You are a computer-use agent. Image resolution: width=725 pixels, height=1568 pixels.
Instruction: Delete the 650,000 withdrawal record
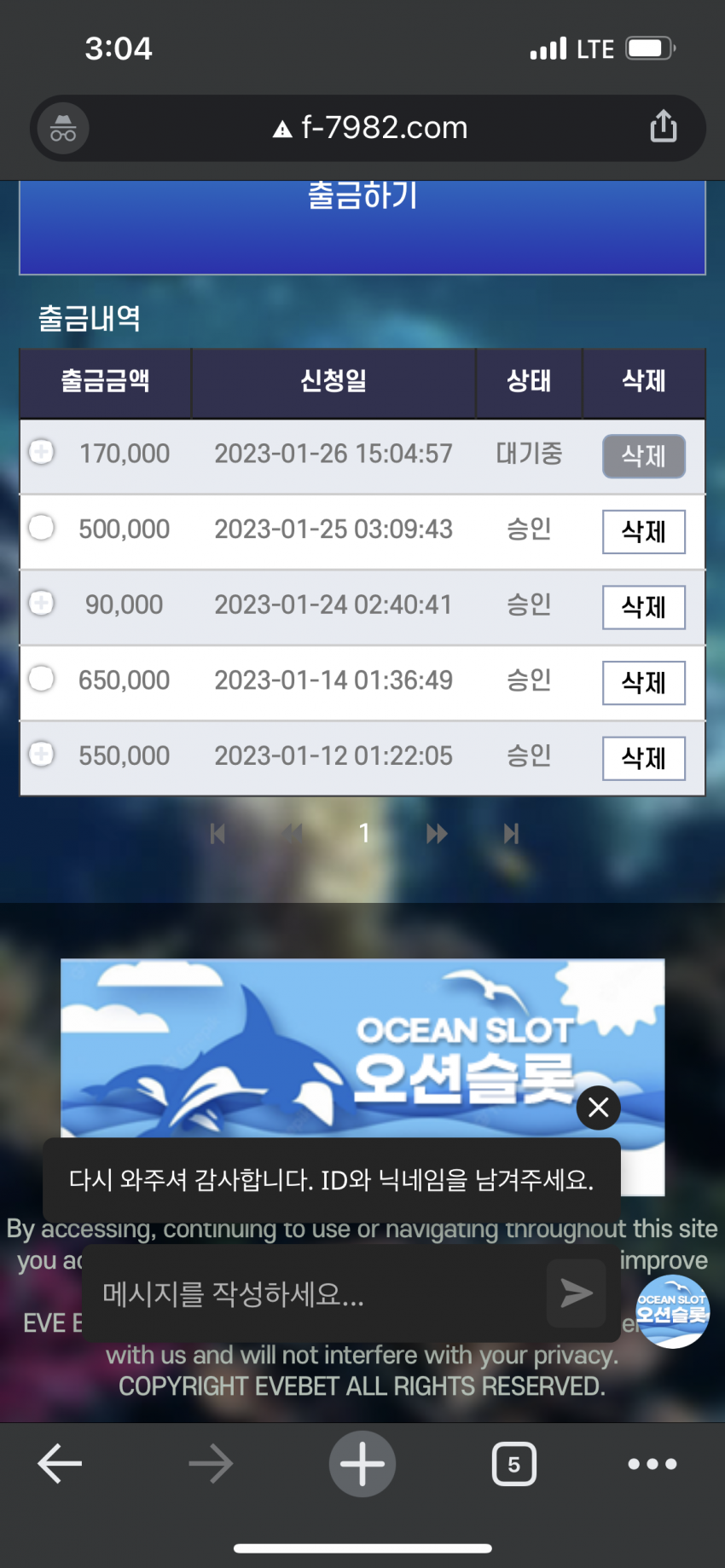pos(644,683)
